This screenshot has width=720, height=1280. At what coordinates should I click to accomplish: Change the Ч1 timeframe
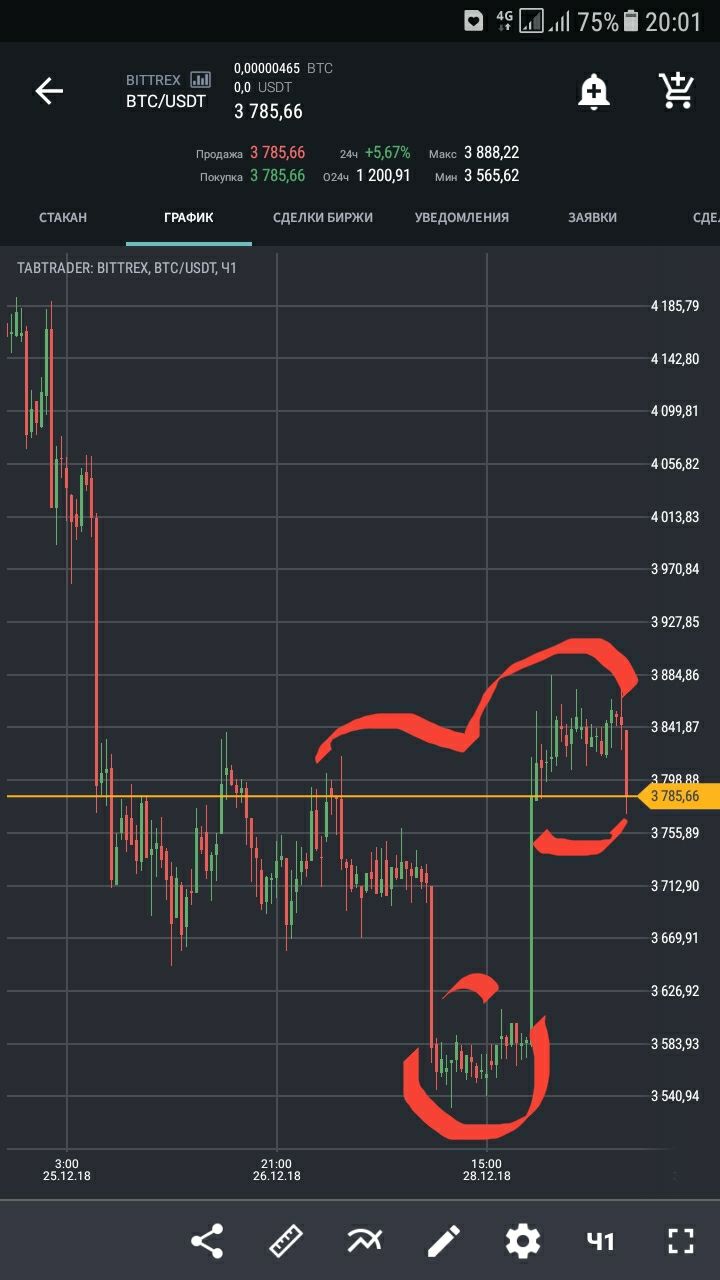point(600,1241)
